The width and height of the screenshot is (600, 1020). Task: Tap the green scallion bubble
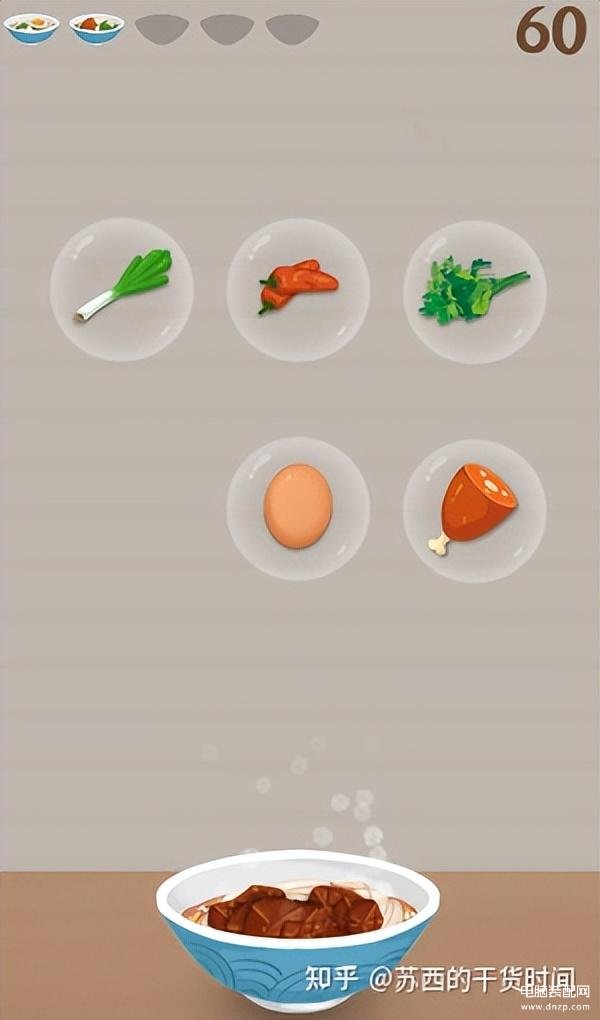[x=122, y=289]
